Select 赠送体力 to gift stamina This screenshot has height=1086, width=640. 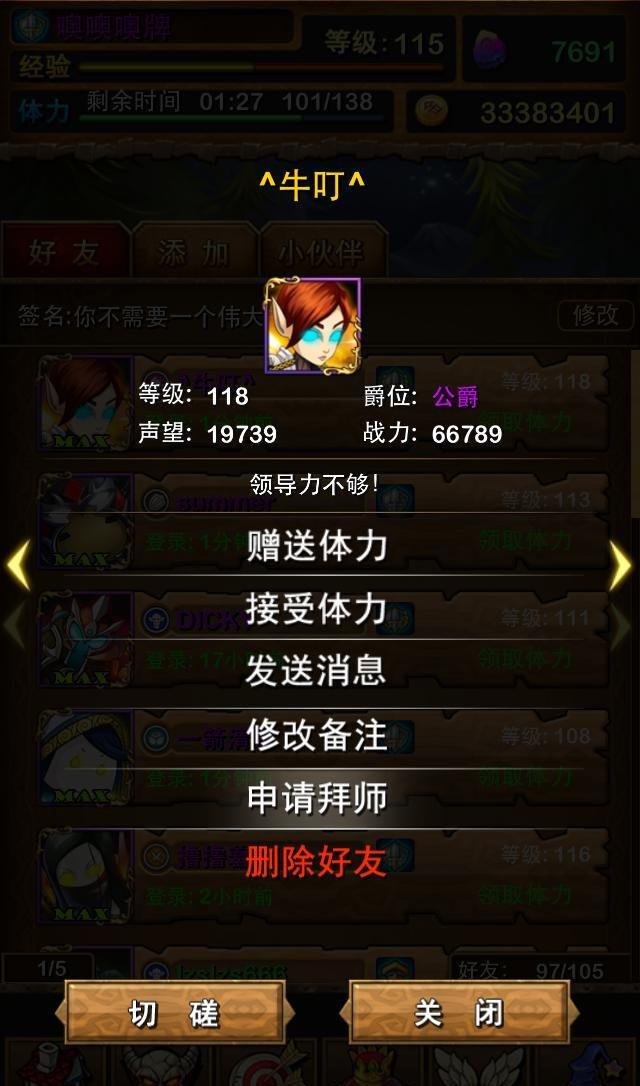[x=316, y=546]
